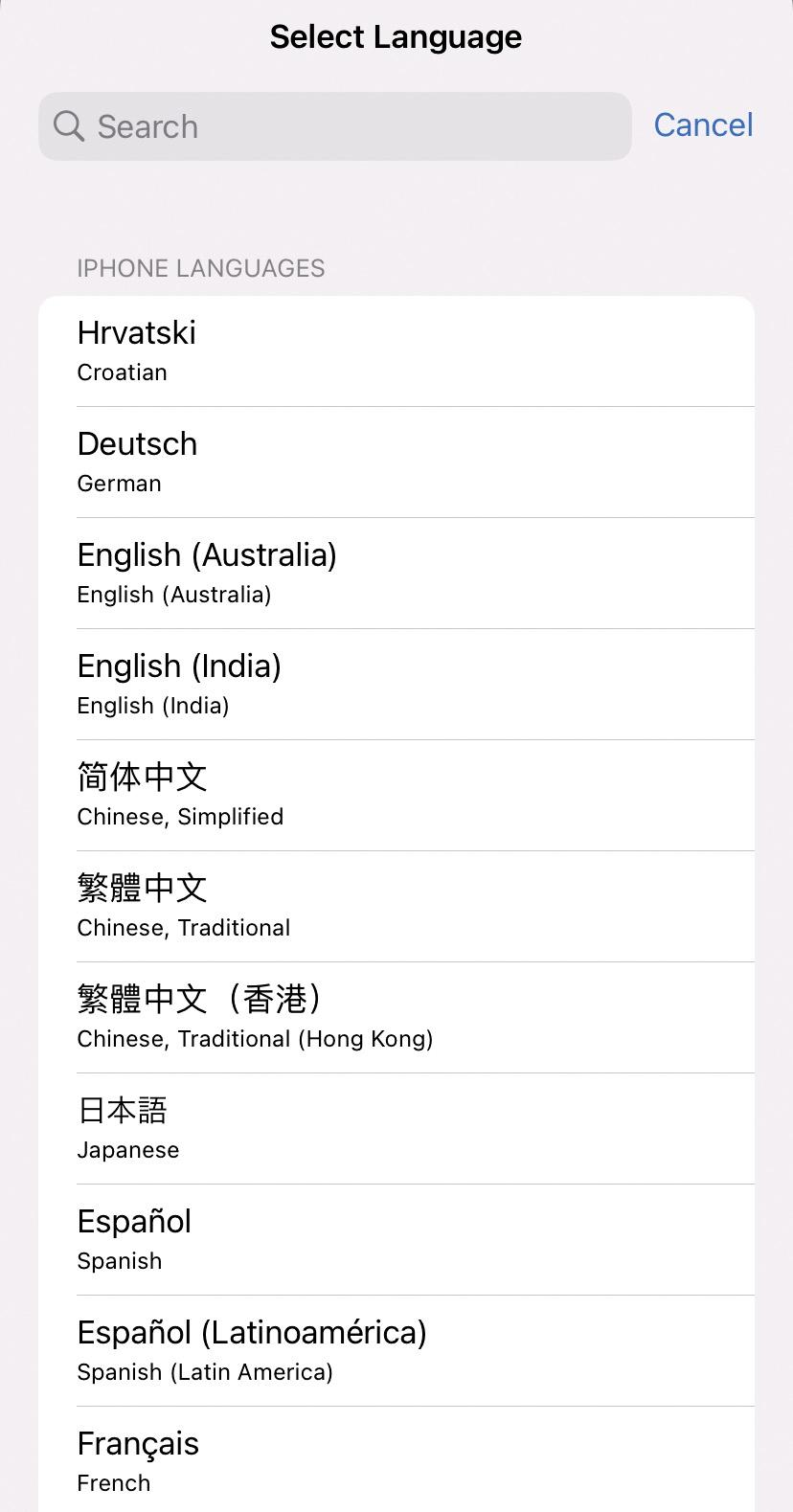Select Chinese, Traditional (Hong Kong)
Image resolution: width=793 pixels, height=1512 pixels.
click(396, 1018)
